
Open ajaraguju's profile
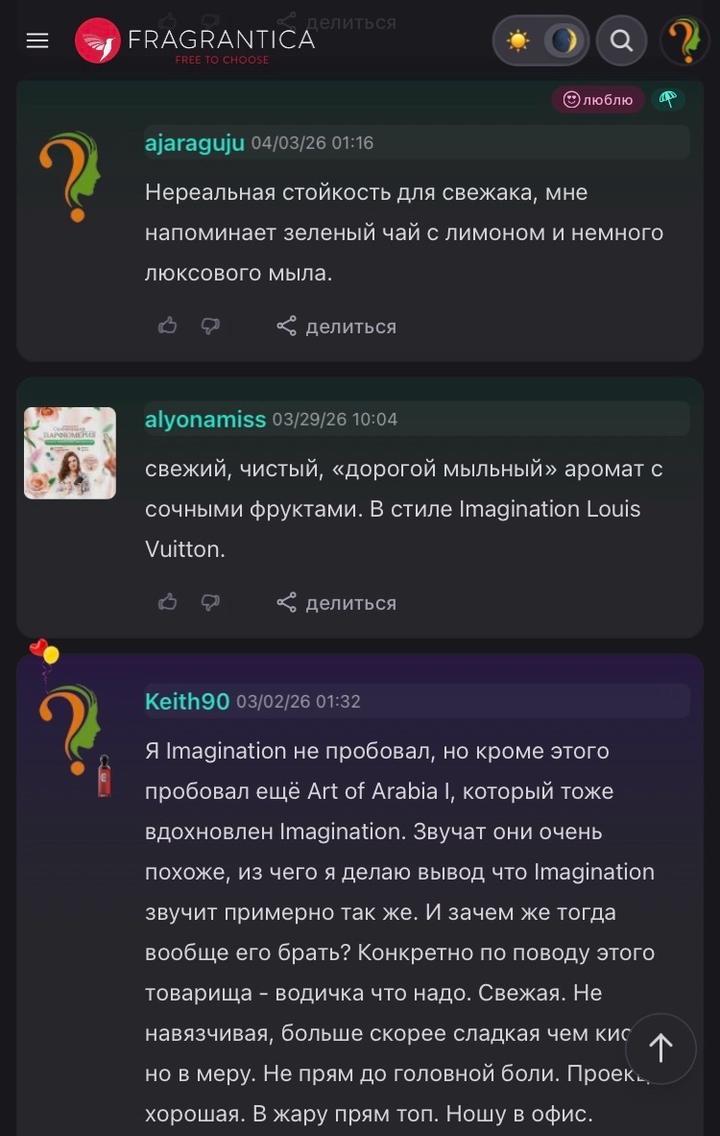(x=194, y=143)
